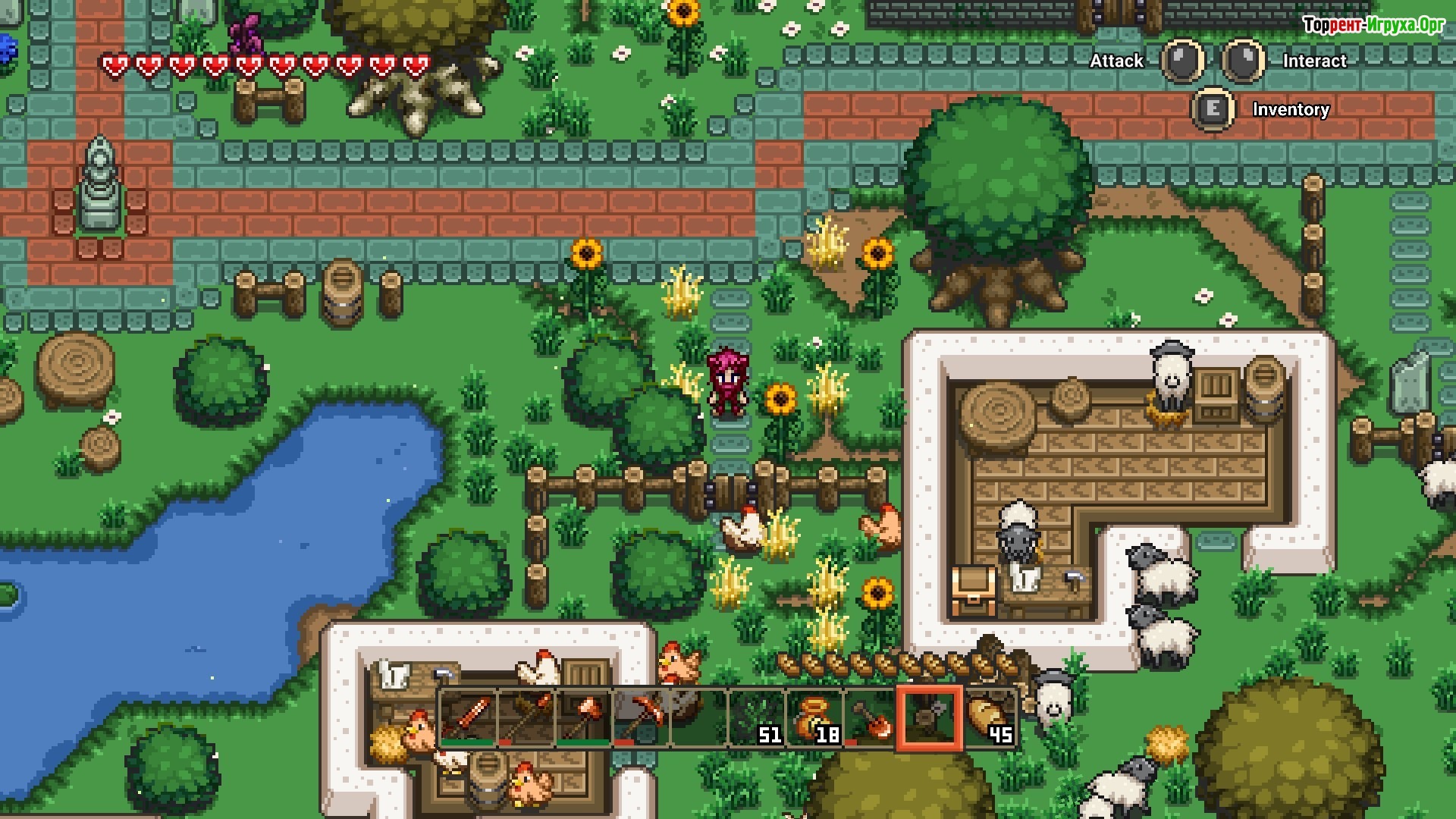Select the orange pouch stack of 18

click(x=814, y=718)
